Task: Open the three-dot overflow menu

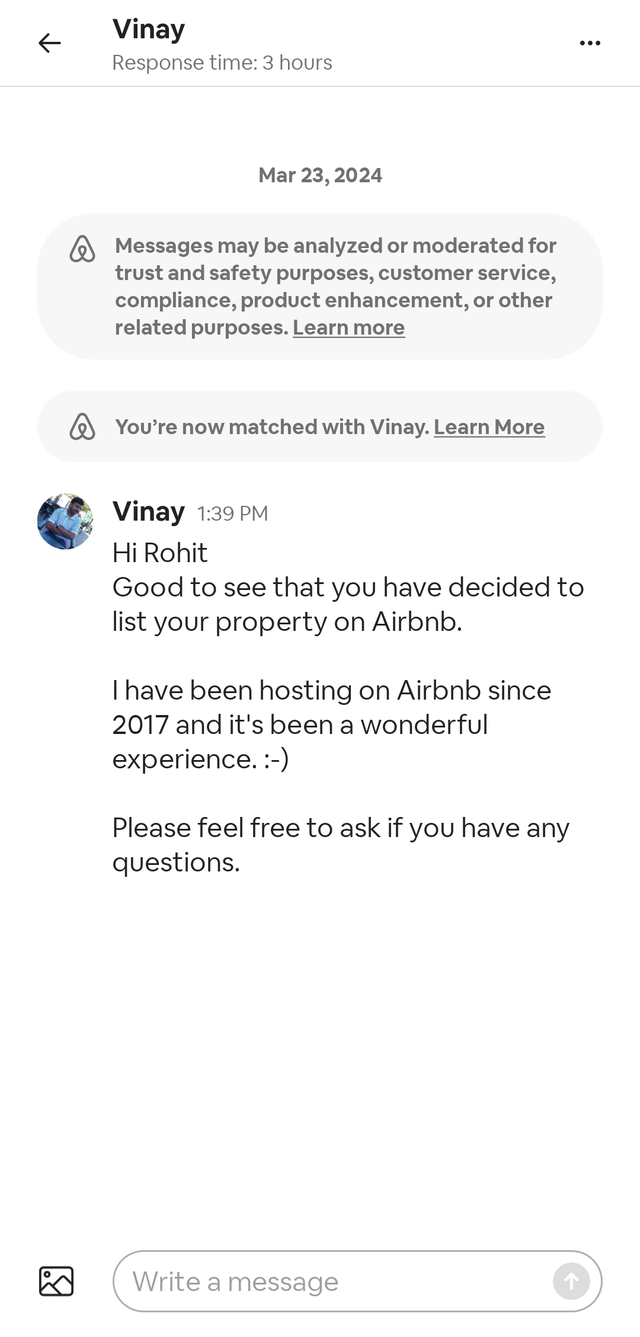Action: point(590,43)
